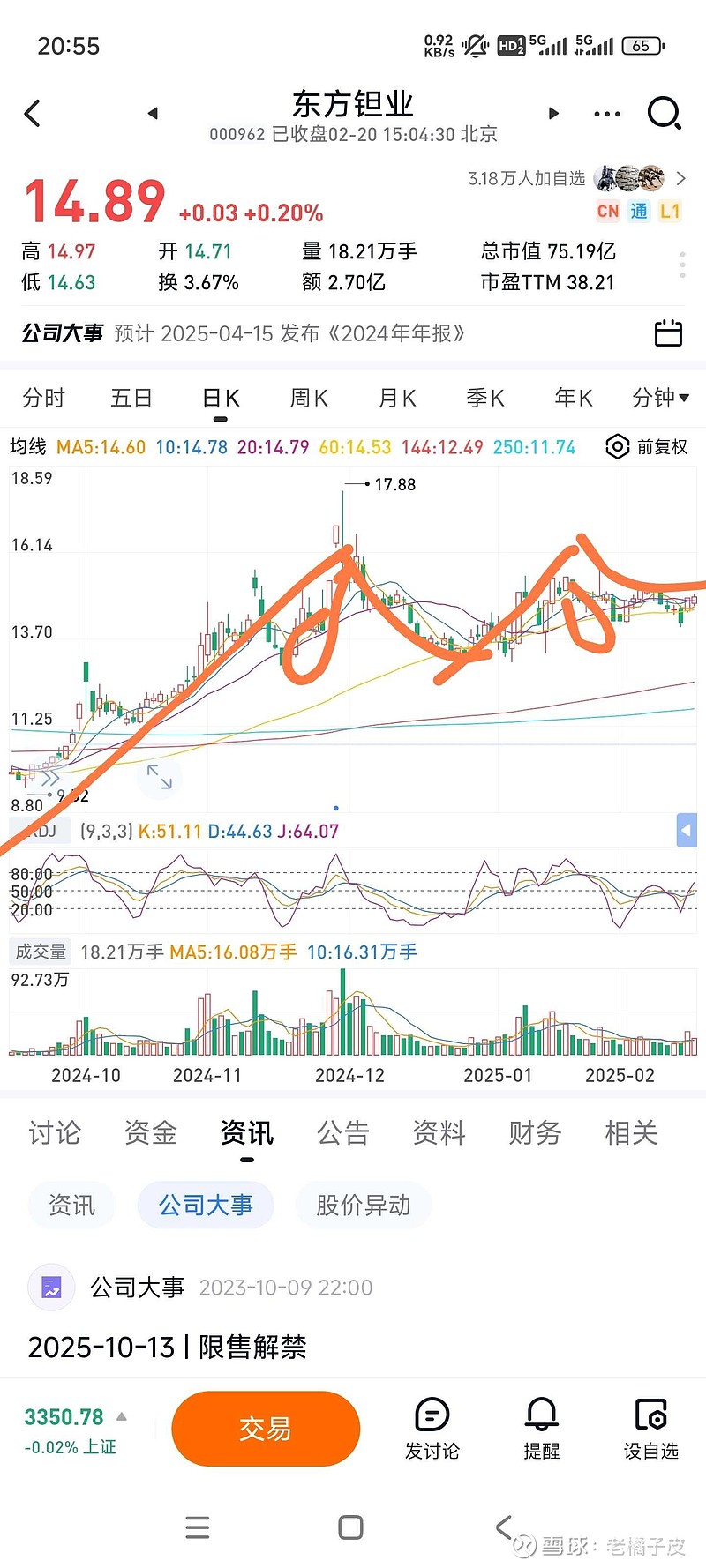Switch to the 周K chart tab

coord(308,398)
